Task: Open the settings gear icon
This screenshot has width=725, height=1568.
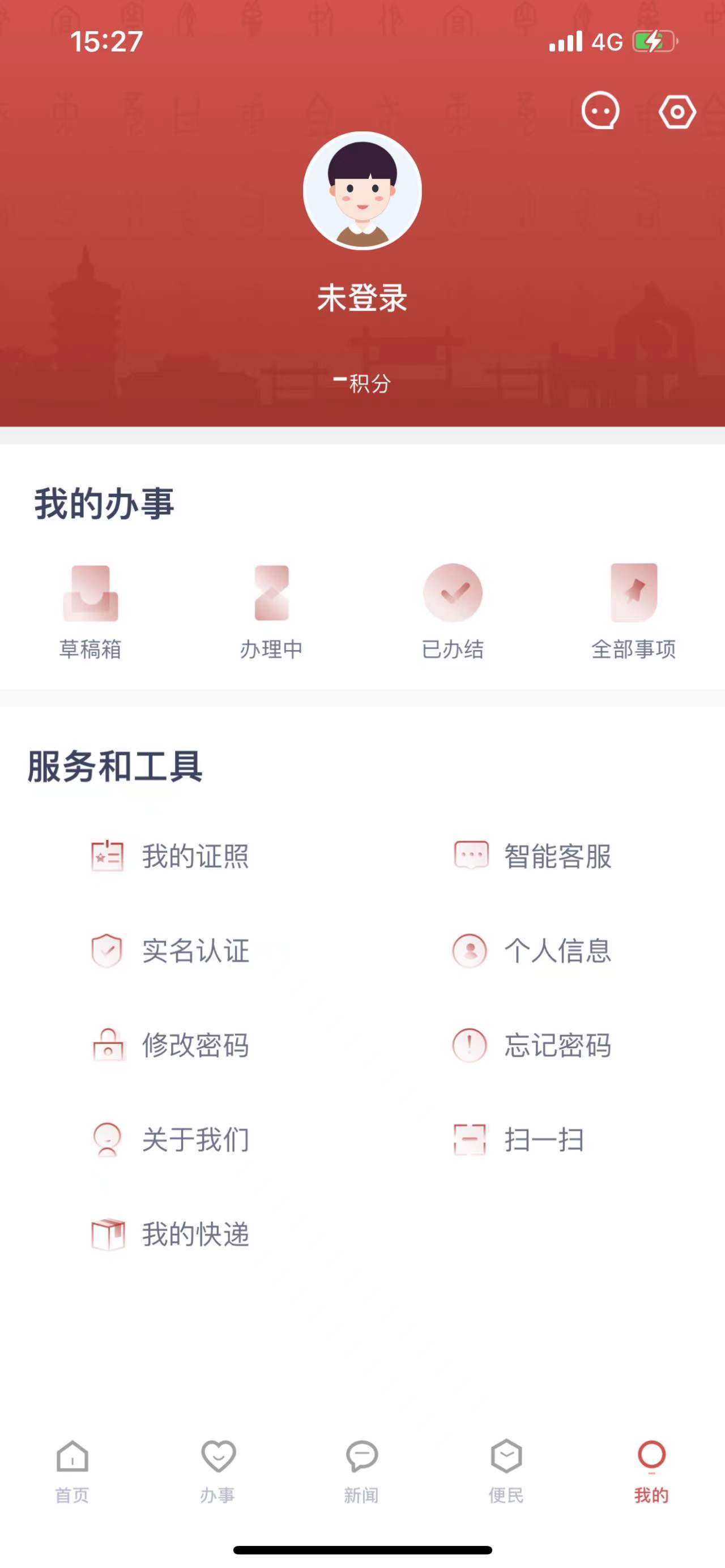Action: click(x=677, y=112)
